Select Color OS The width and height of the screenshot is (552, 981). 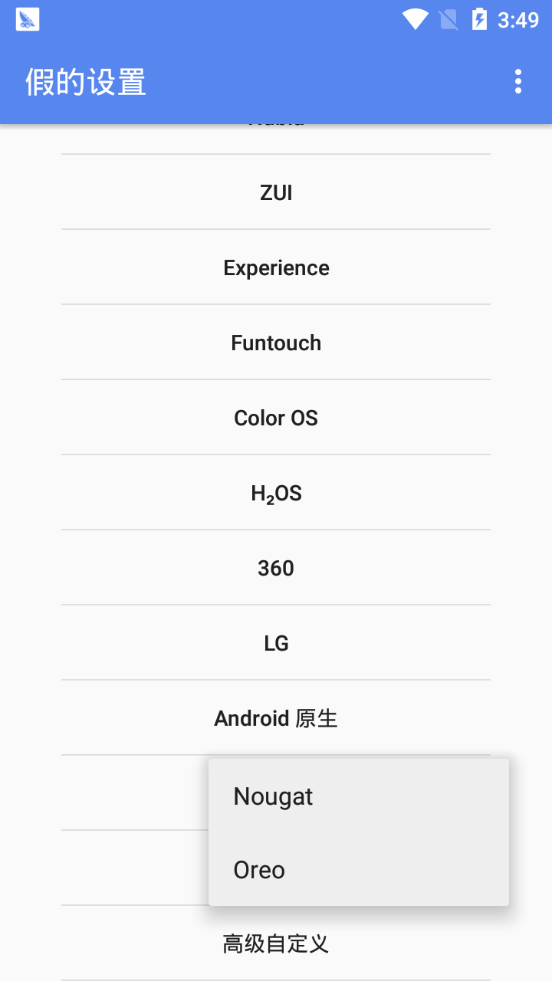[276, 417]
